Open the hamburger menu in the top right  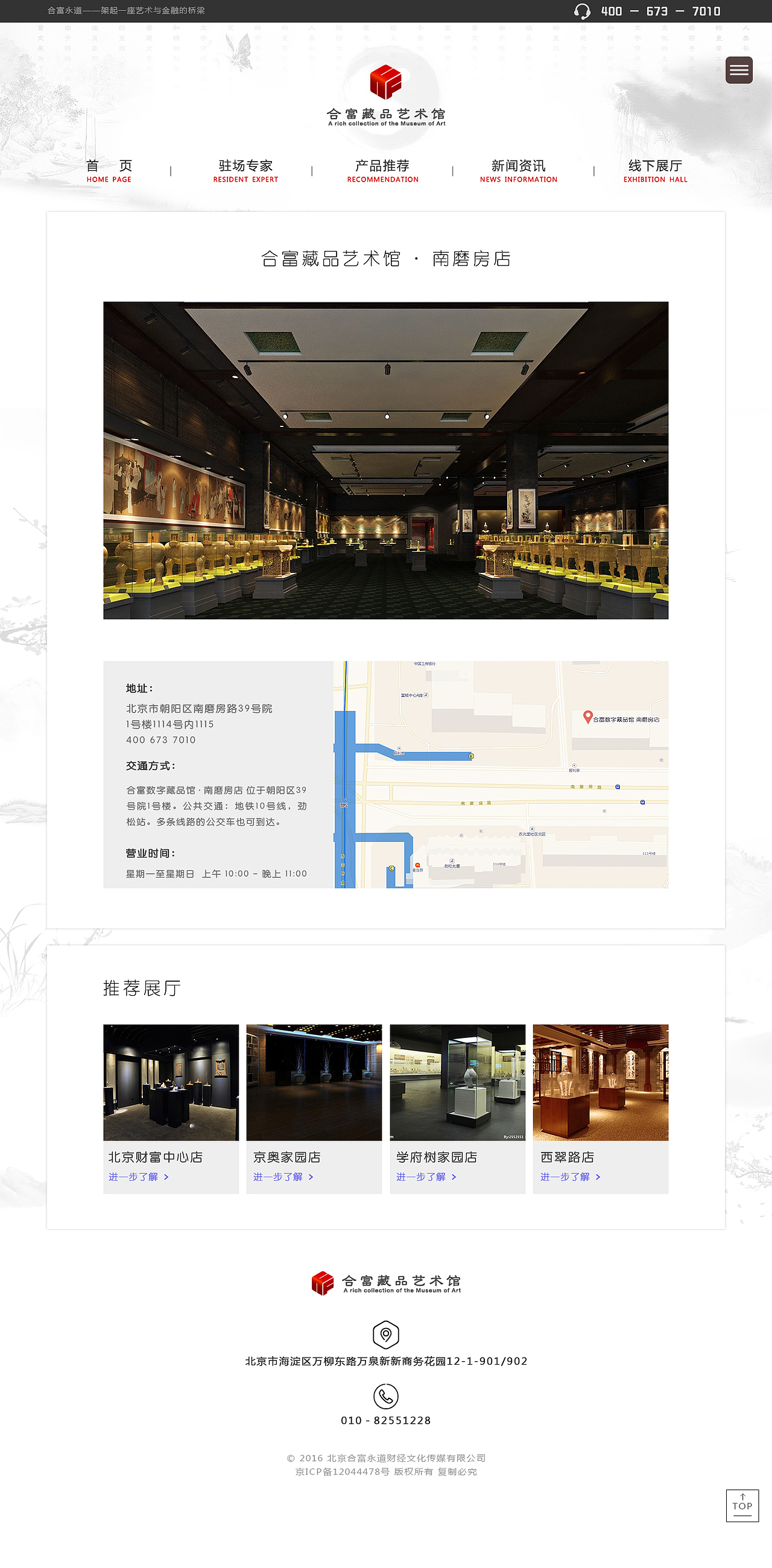[739, 69]
